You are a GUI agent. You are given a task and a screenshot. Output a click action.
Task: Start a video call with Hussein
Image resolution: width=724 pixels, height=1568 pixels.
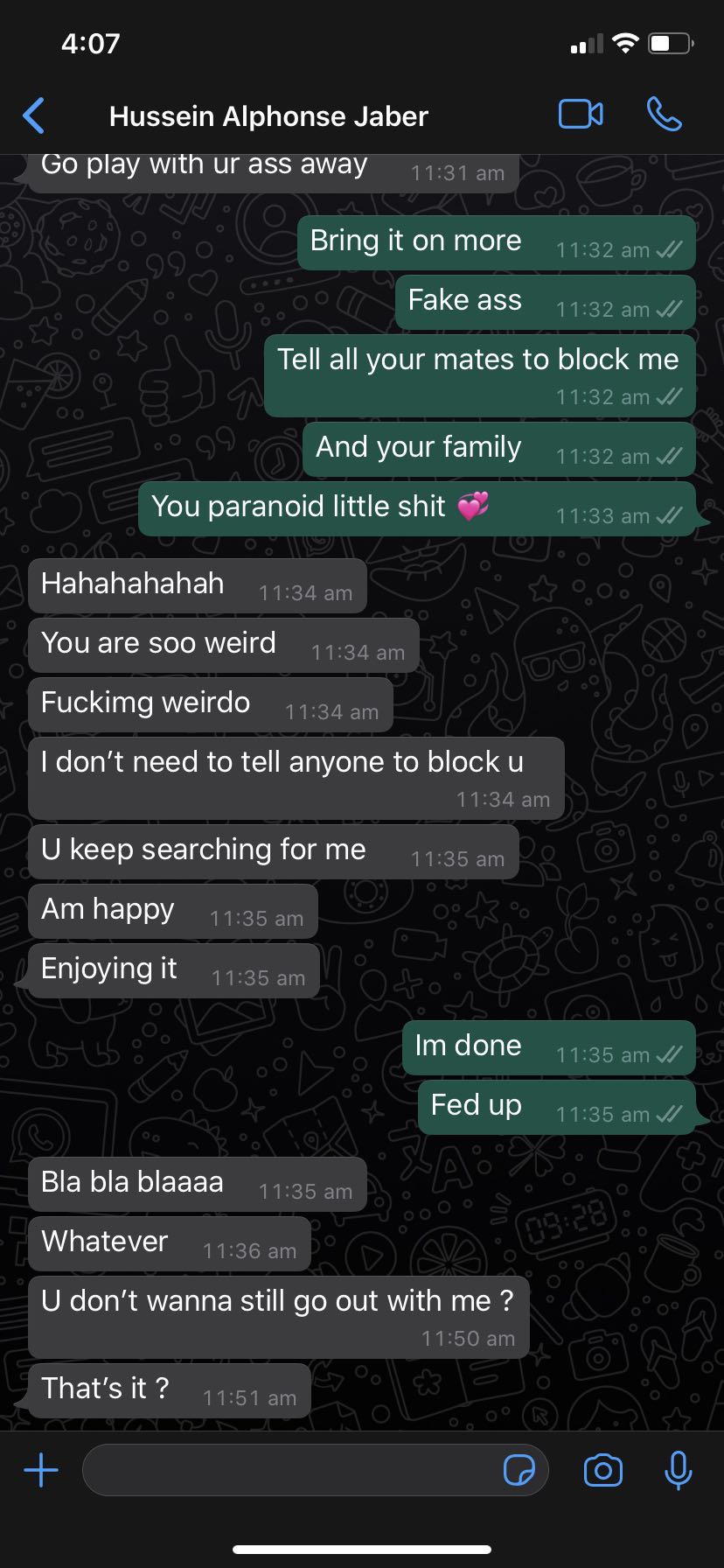[581, 115]
